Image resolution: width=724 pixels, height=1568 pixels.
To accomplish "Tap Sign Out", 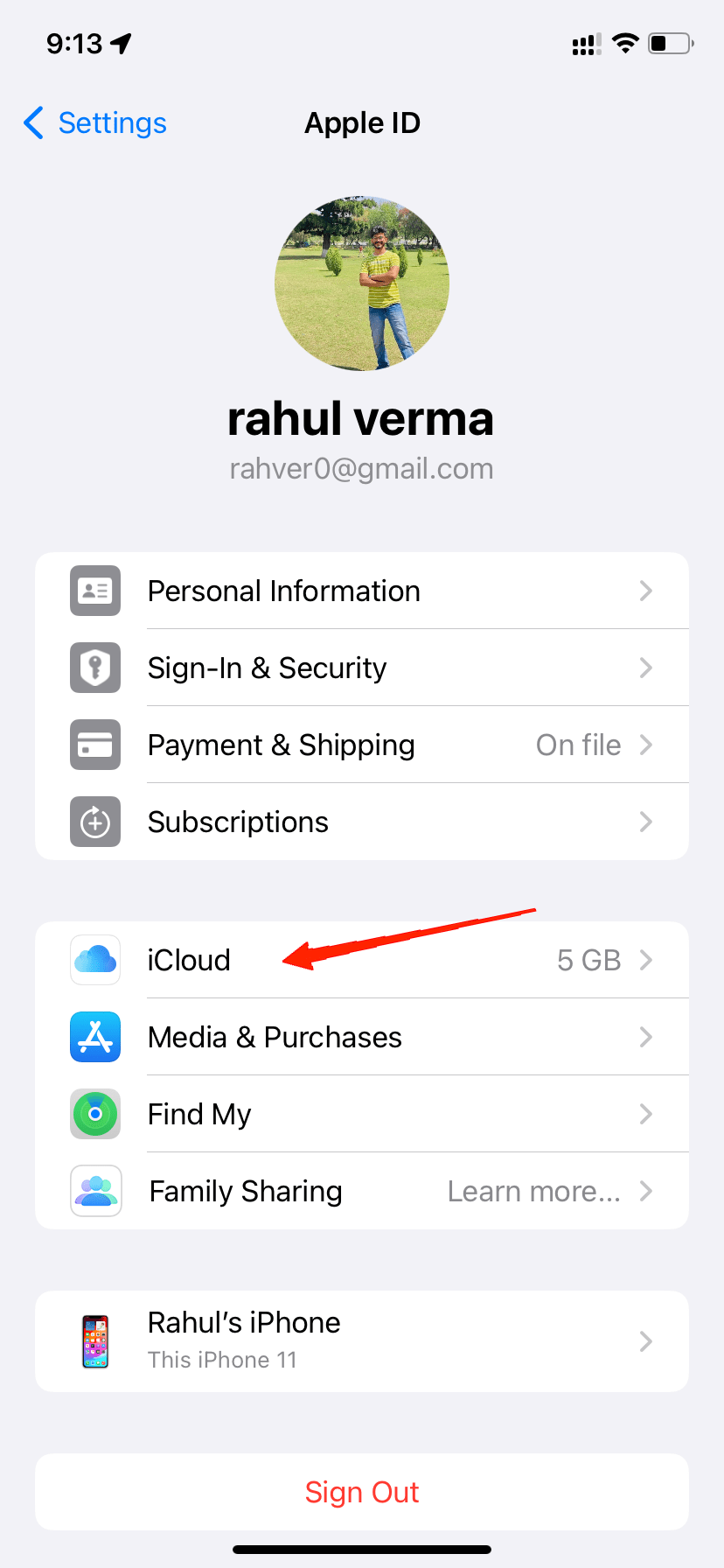I will pyautogui.click(x=362, y=1492).
